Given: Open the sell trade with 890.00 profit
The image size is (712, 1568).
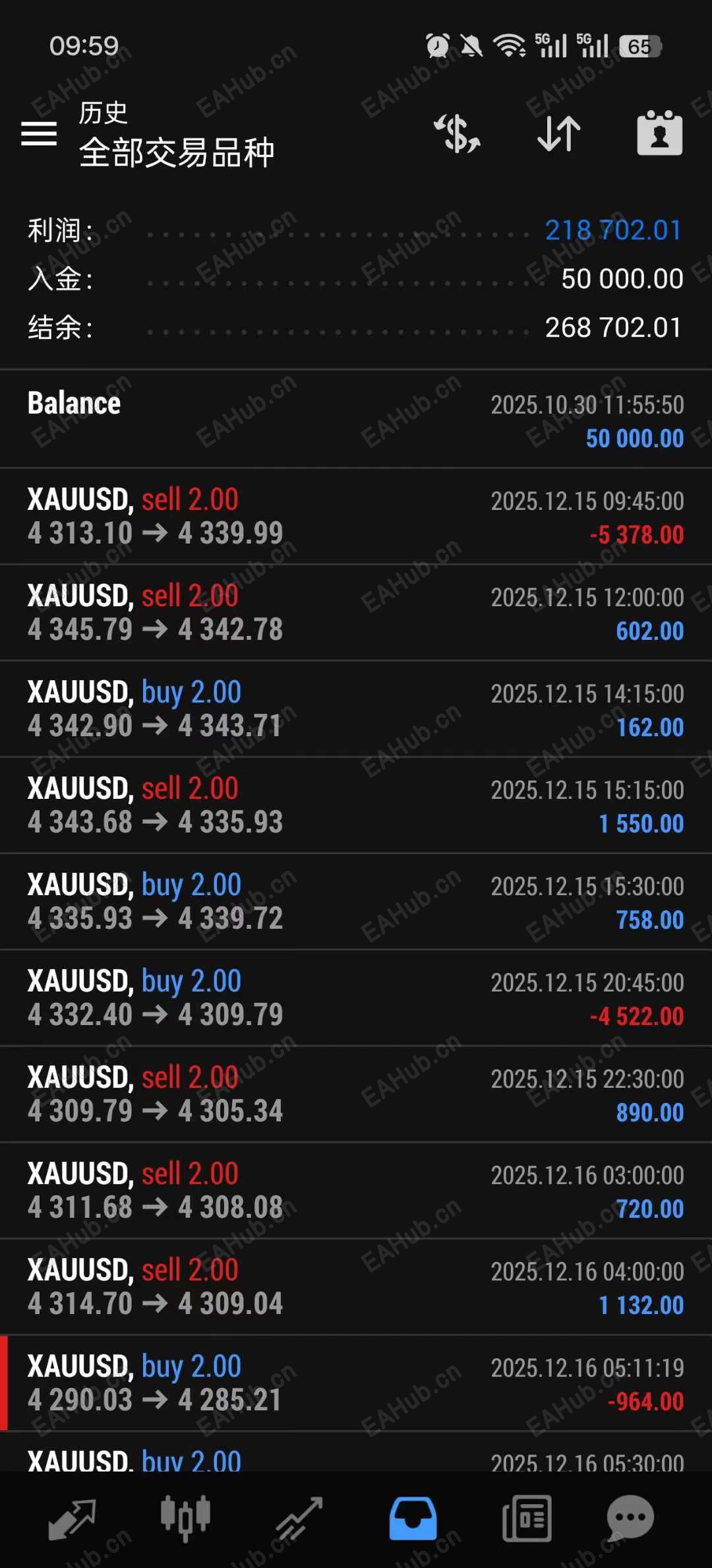Looking at the screenshot, I should click(356, 1094).
